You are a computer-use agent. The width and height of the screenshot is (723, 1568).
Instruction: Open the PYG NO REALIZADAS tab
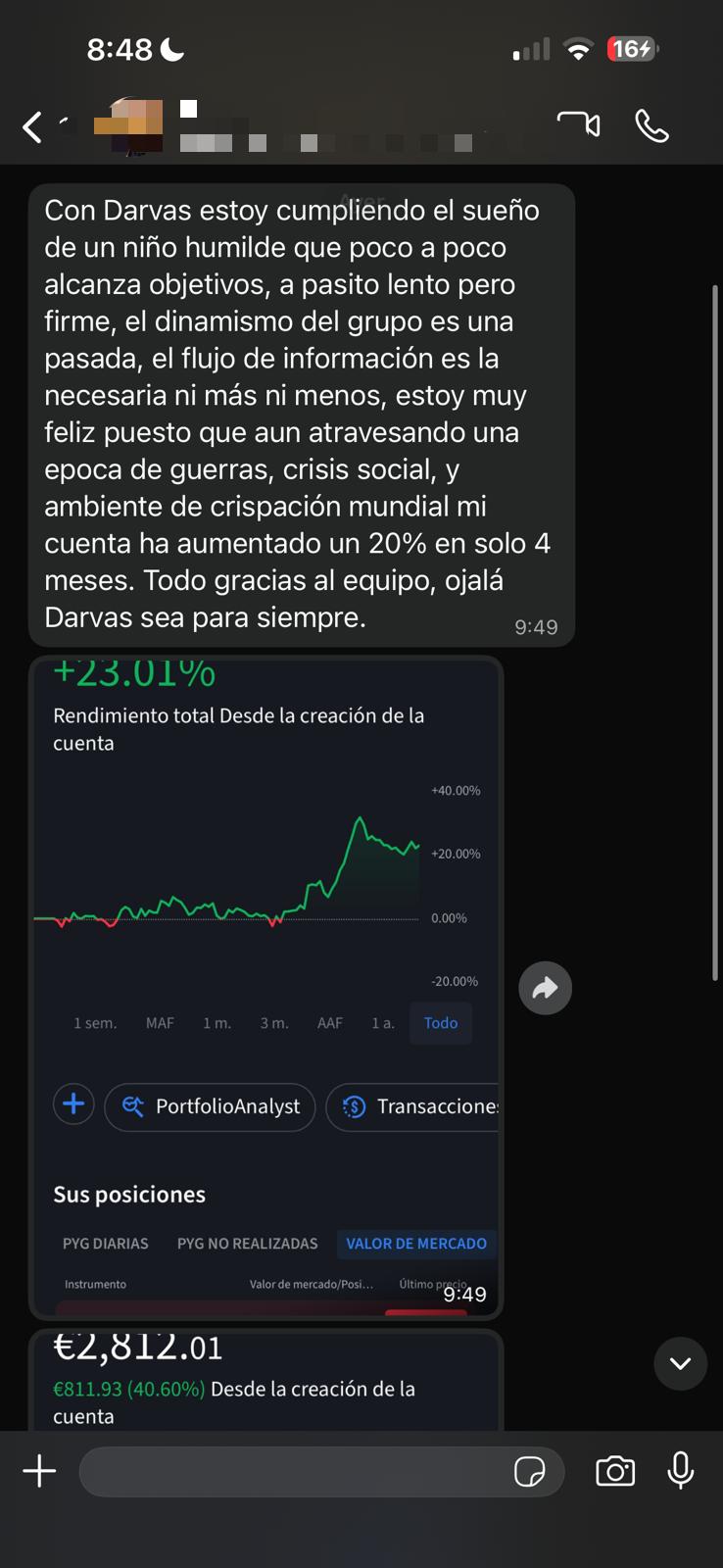click(x=246, y=1243)
